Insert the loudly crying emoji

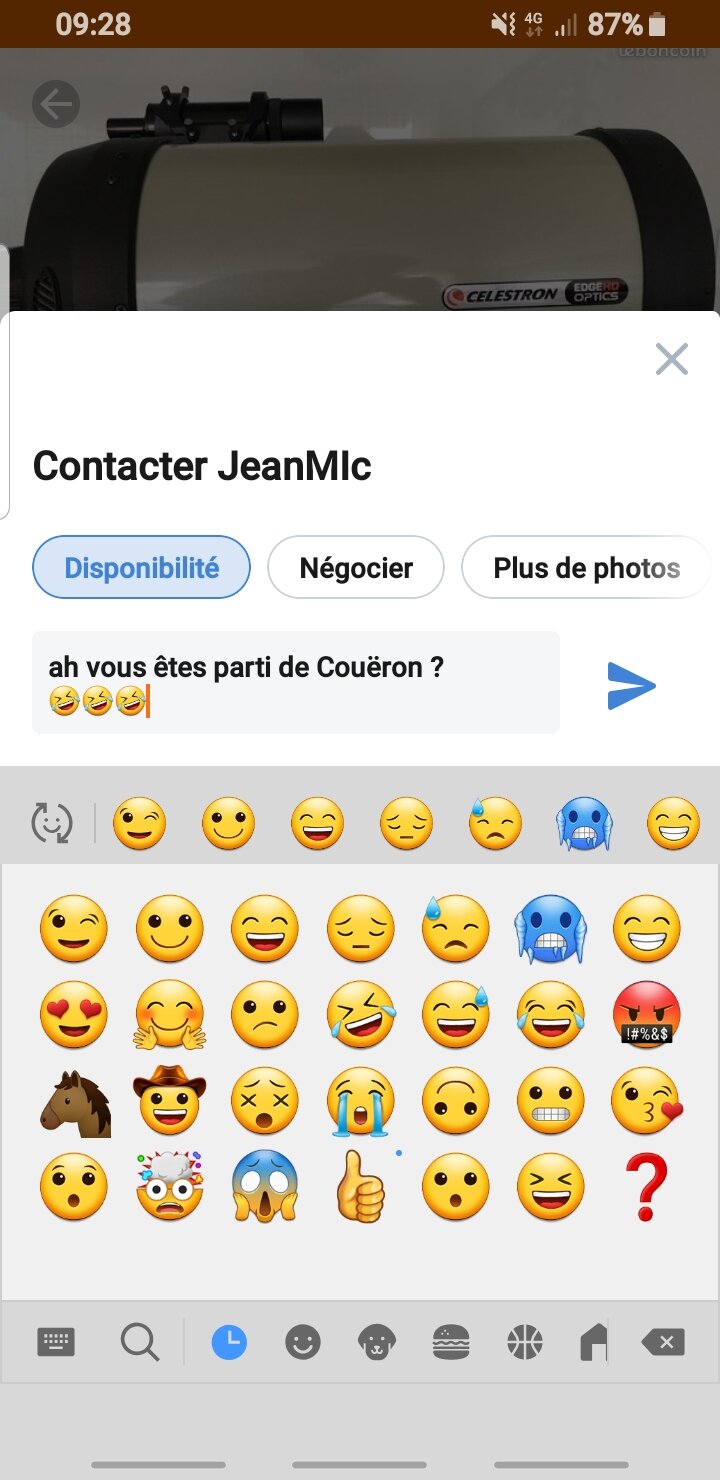360,1100
